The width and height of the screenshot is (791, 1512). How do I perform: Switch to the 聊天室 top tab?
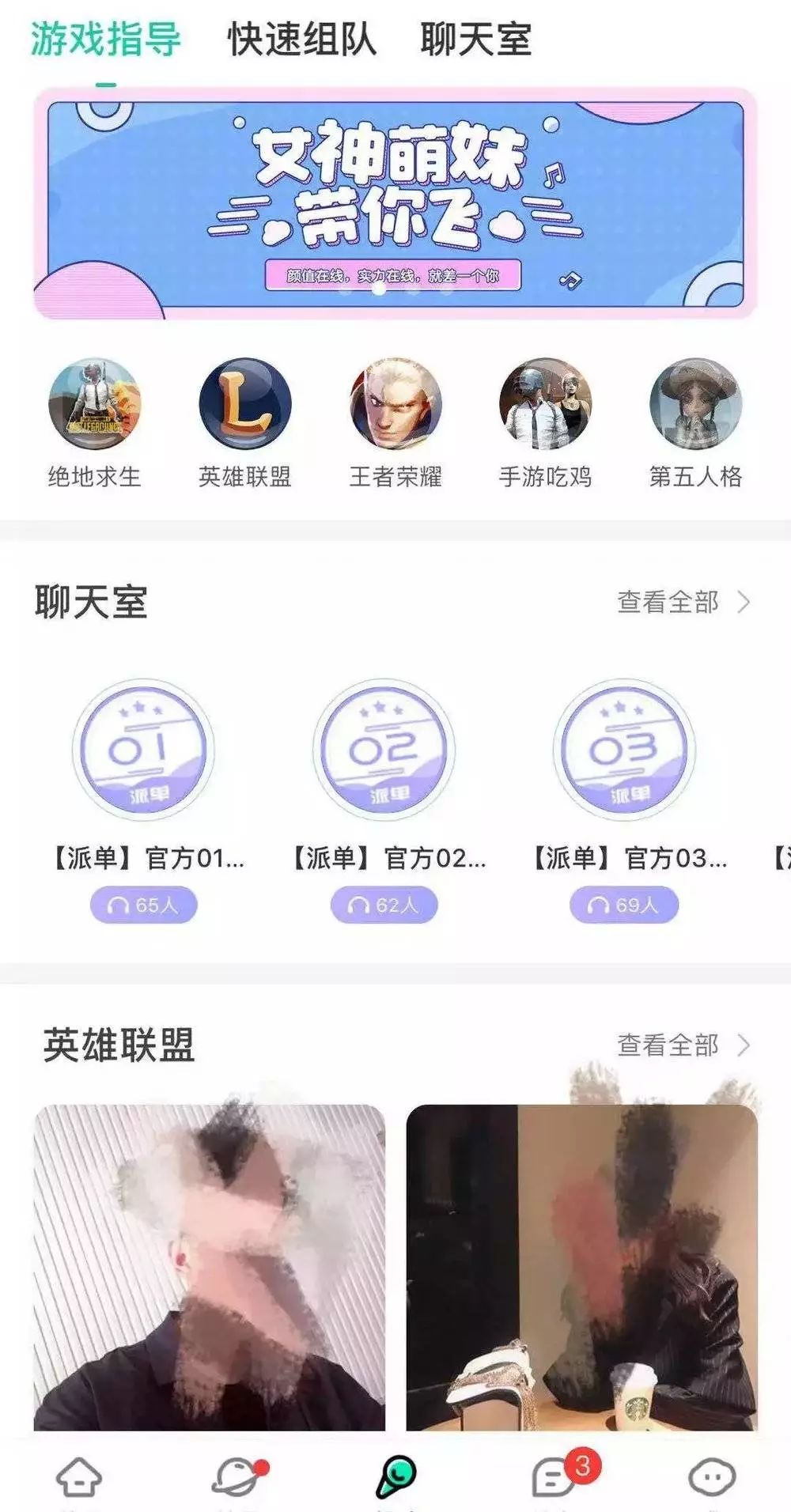476,40
